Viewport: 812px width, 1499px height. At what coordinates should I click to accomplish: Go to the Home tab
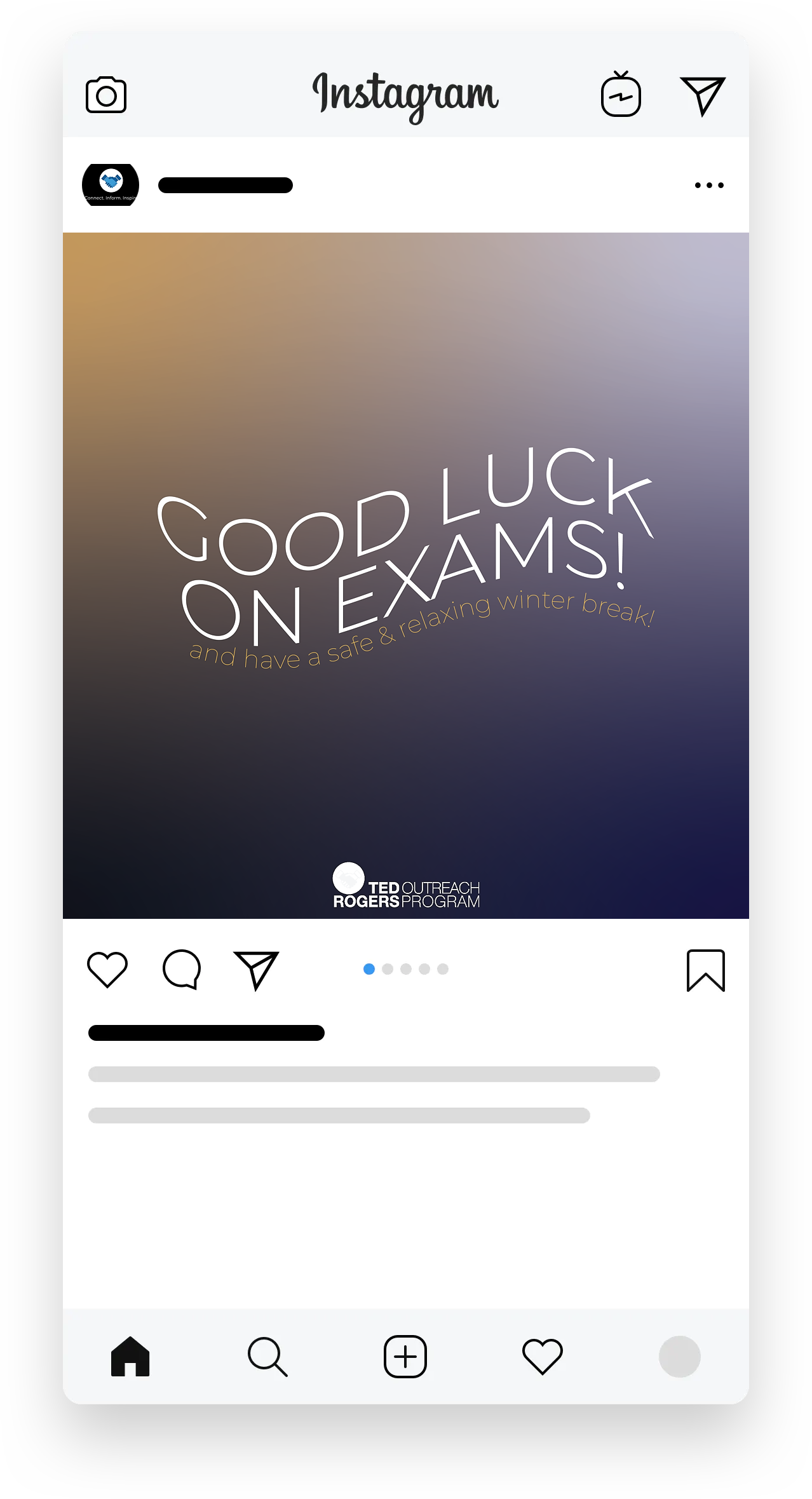pos(130,1356)
